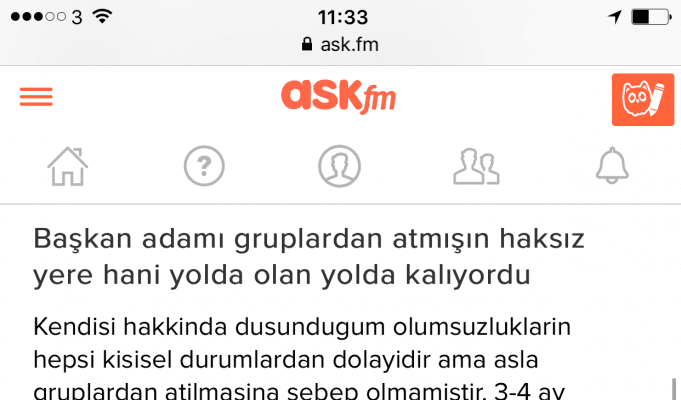
Task: Tap the ASKfm logo
Action: point(339,96)
